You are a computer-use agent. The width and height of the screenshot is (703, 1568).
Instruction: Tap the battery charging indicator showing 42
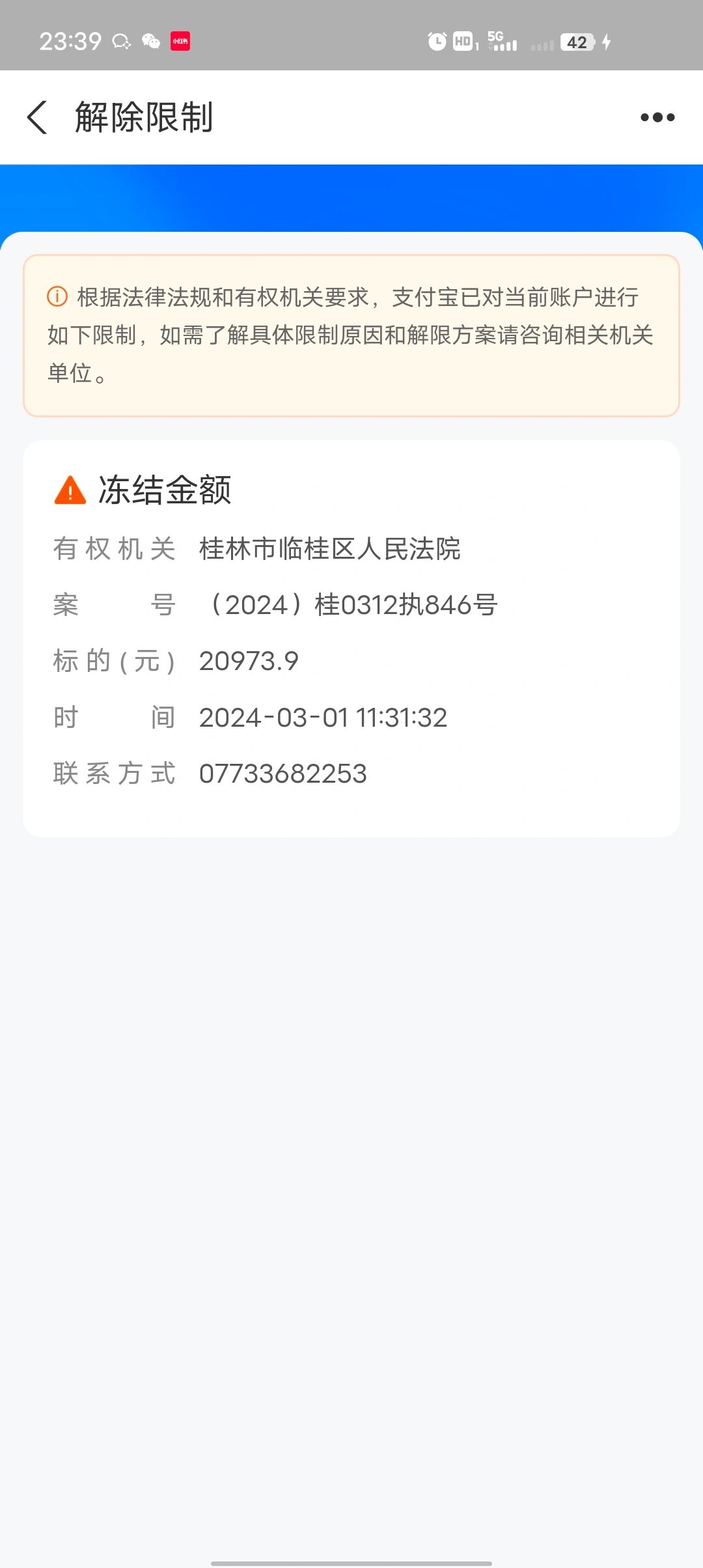tap(578, 42)
